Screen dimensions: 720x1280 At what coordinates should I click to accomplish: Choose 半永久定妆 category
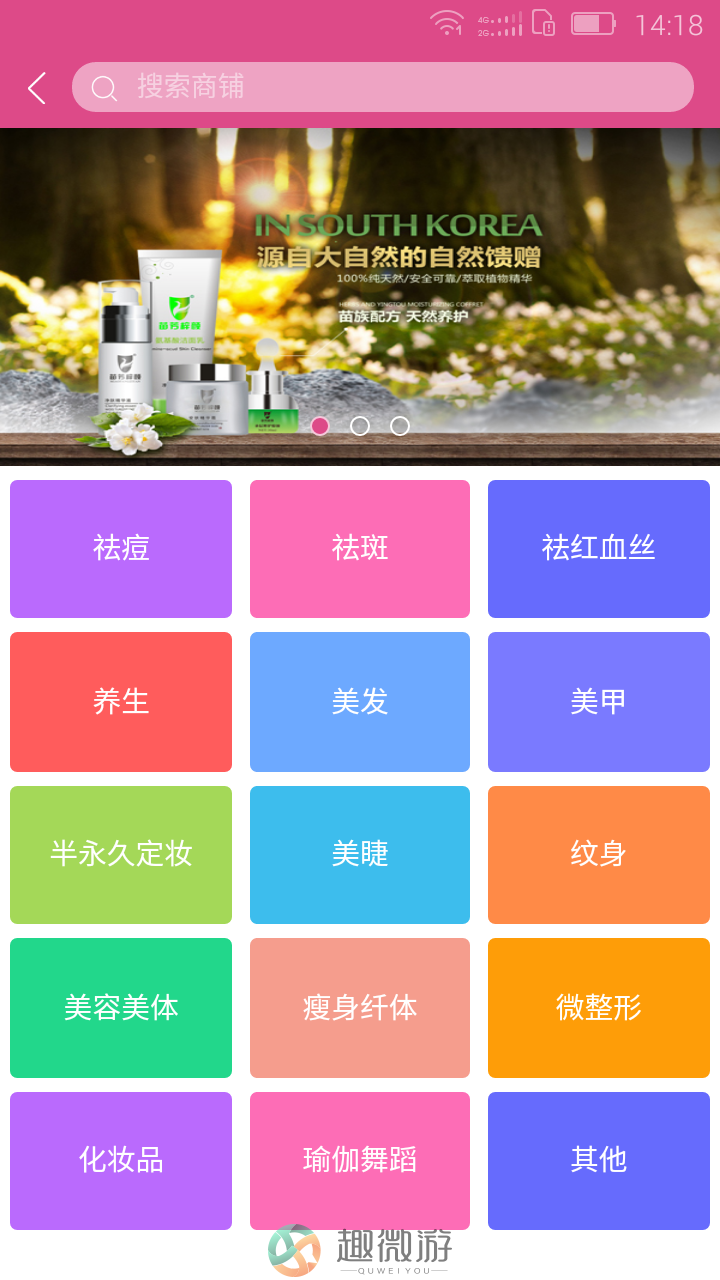tap(121, 854)
